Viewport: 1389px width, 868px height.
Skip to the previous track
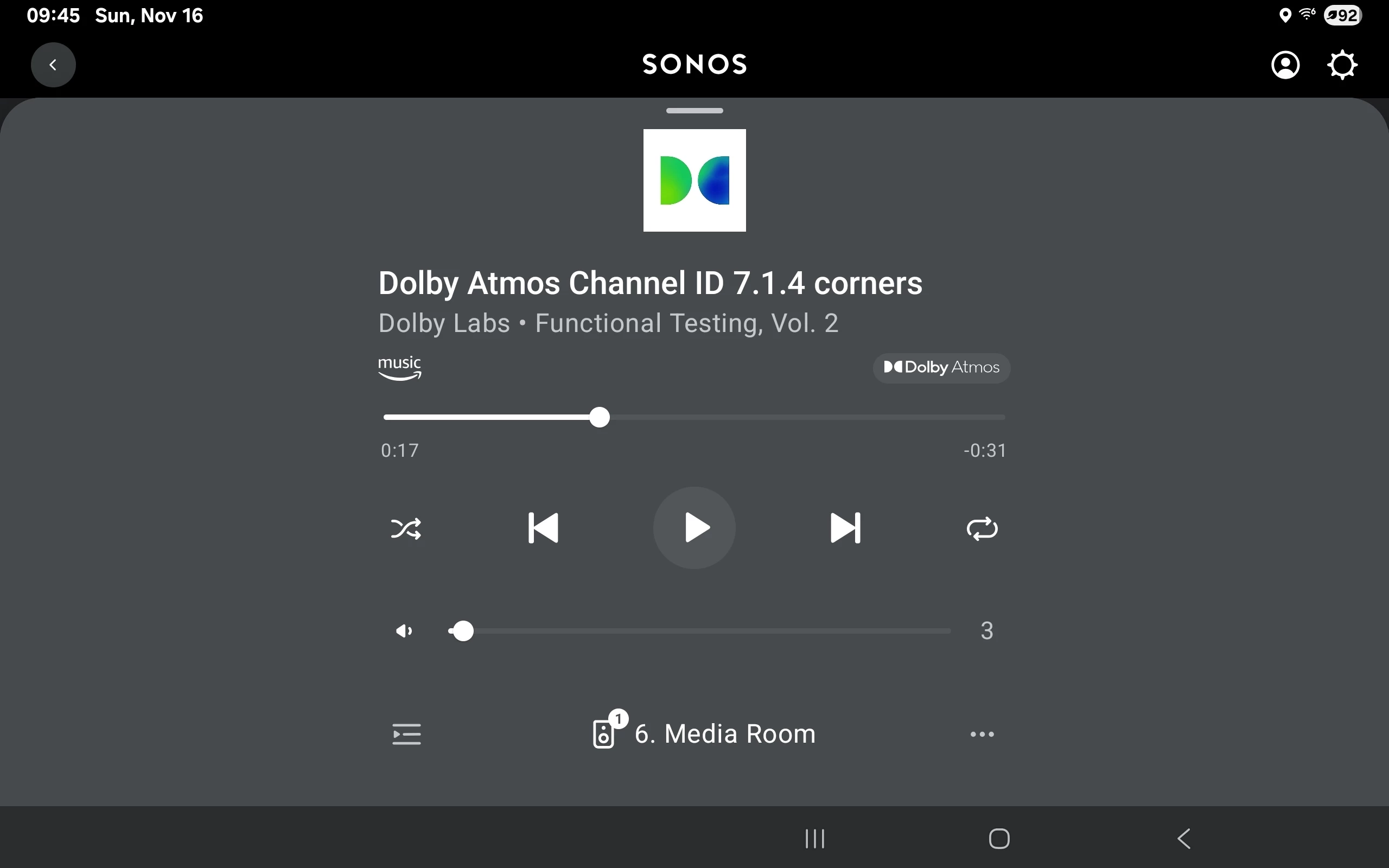(543, 528)
